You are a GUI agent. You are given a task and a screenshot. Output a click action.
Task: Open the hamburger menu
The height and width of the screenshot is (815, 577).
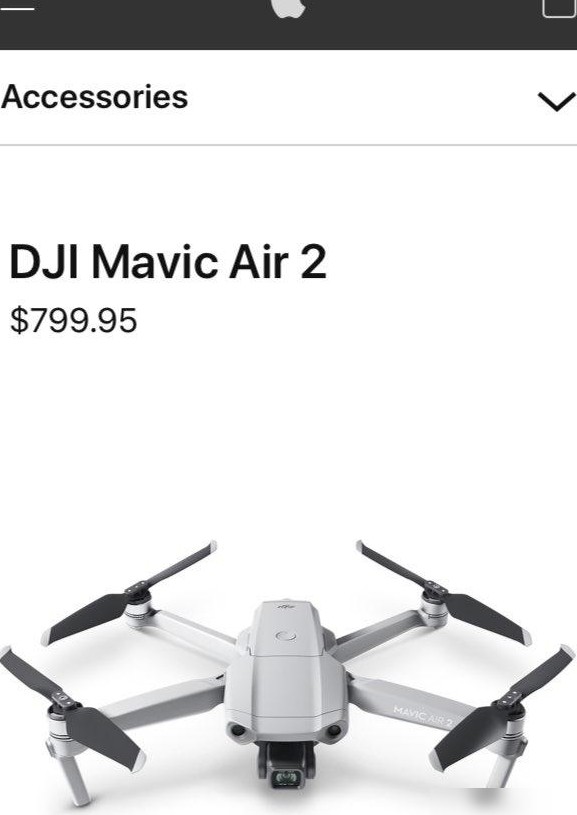pyautogui.click(x=17, y=7)
